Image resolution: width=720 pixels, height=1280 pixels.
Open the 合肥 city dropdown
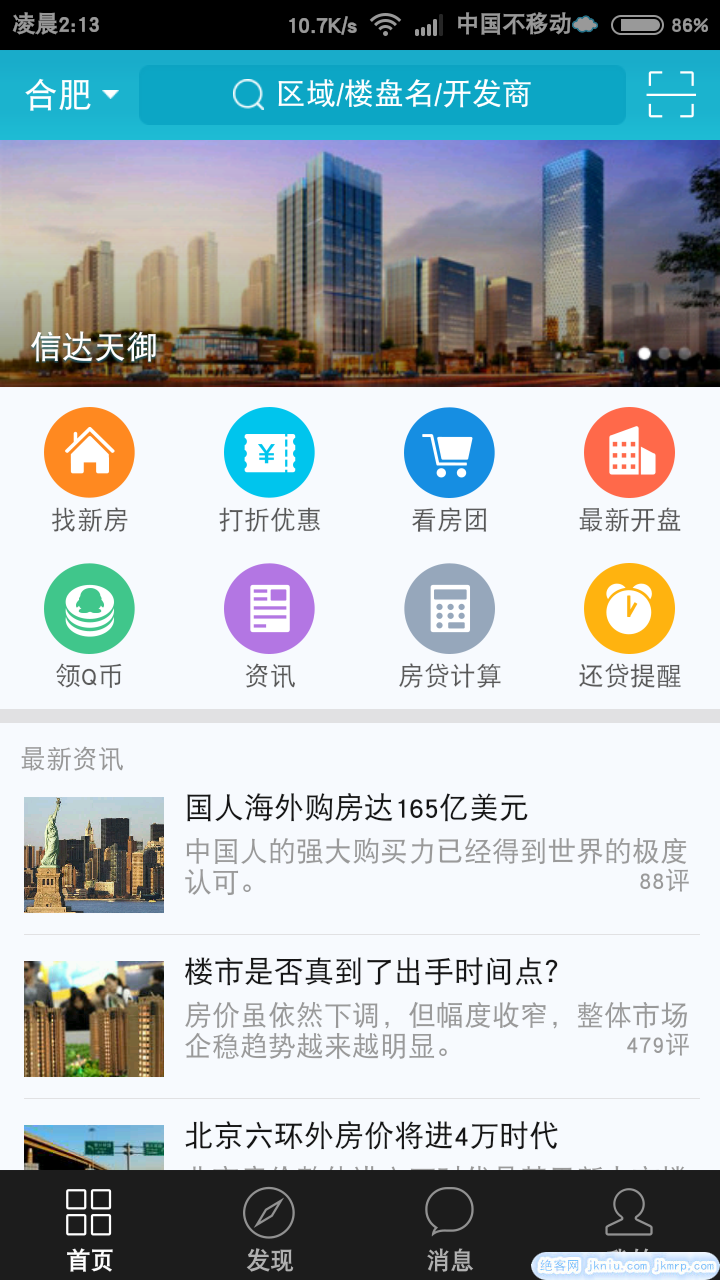pyautogui.click(x=71, y=95)
